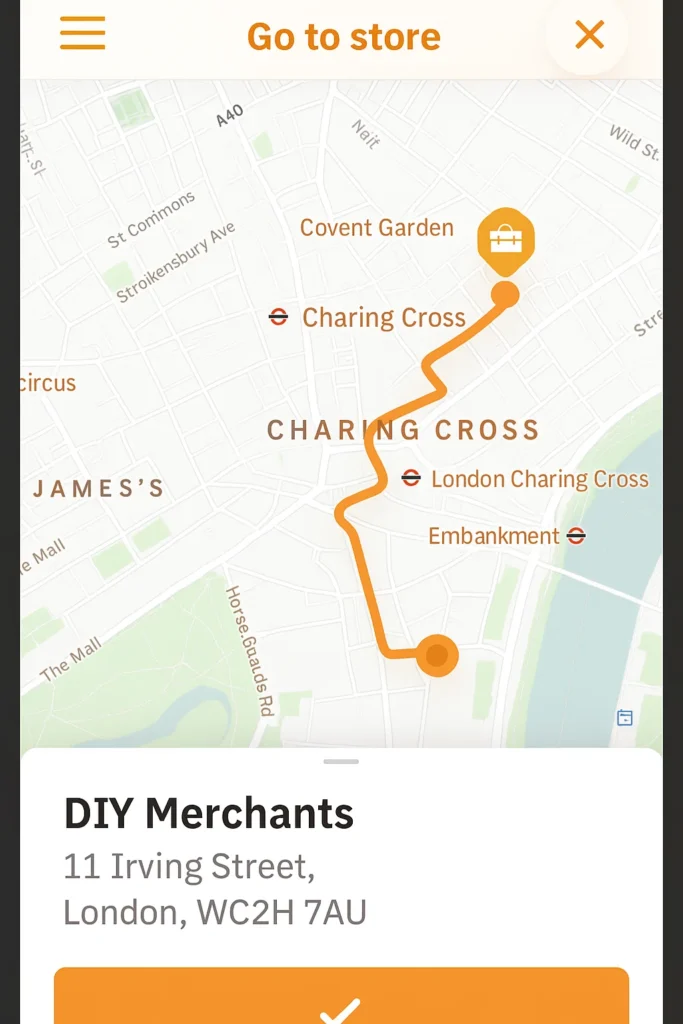Screen dimensions: 683x1024
Task: Tap the store pin on the map
Action: (x=506, y=240)
